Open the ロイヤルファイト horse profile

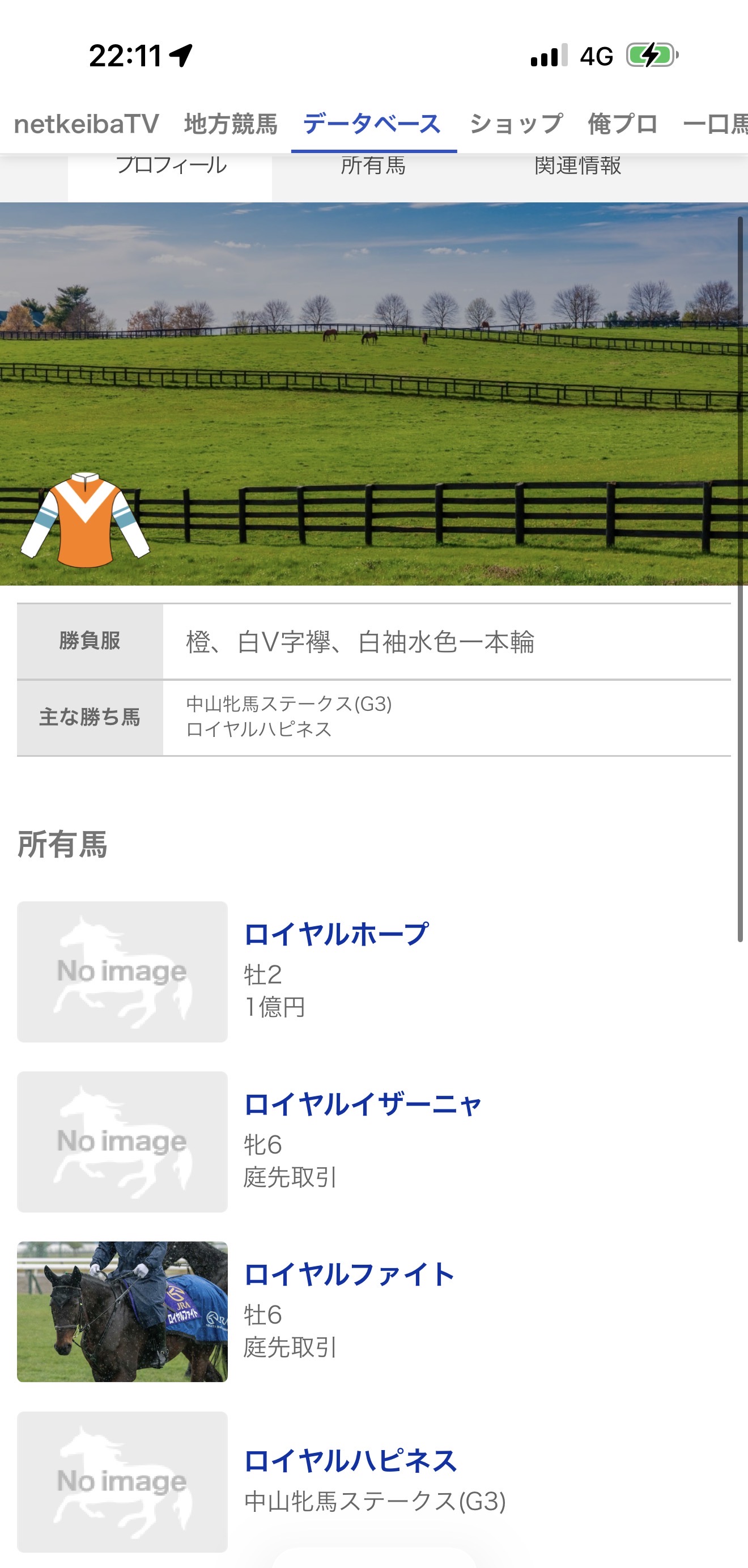[348, 1274]
